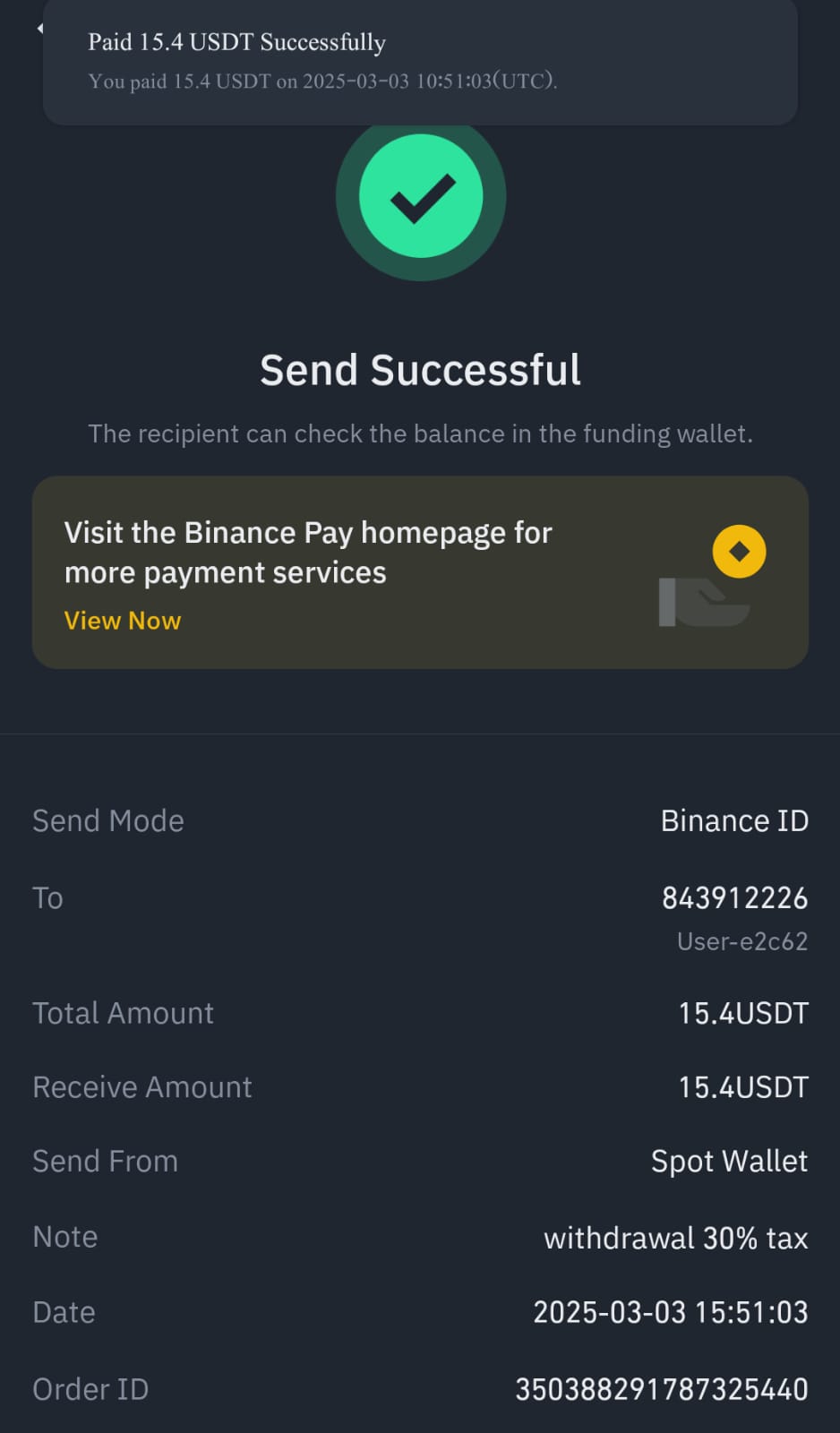Select the recipient Binance ID 843912226
The width and height of the screenshot is (840, 1433).
(x=734, y=897)
